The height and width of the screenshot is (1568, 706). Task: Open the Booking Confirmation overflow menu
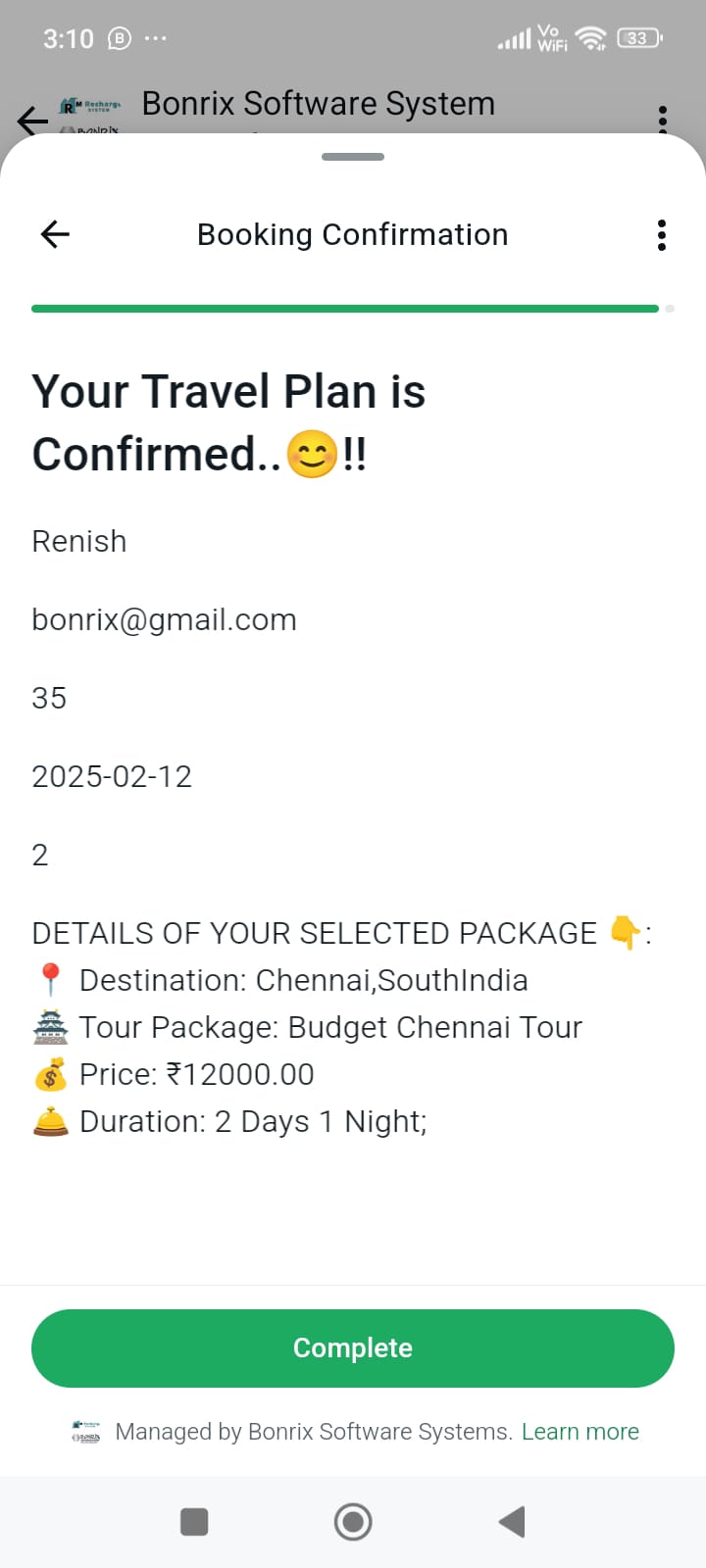[x=662, y=235]
